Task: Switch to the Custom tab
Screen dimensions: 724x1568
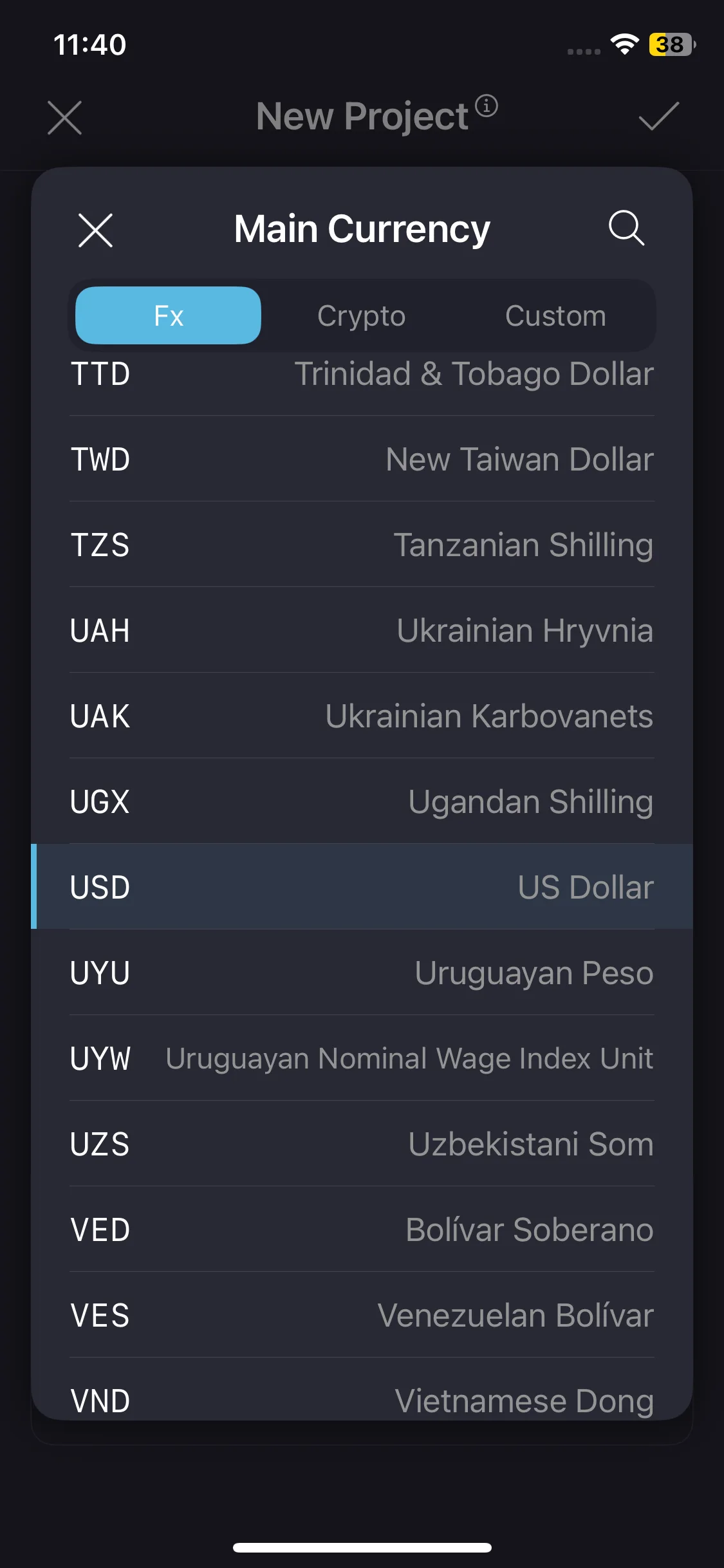Action: [555, 316]
